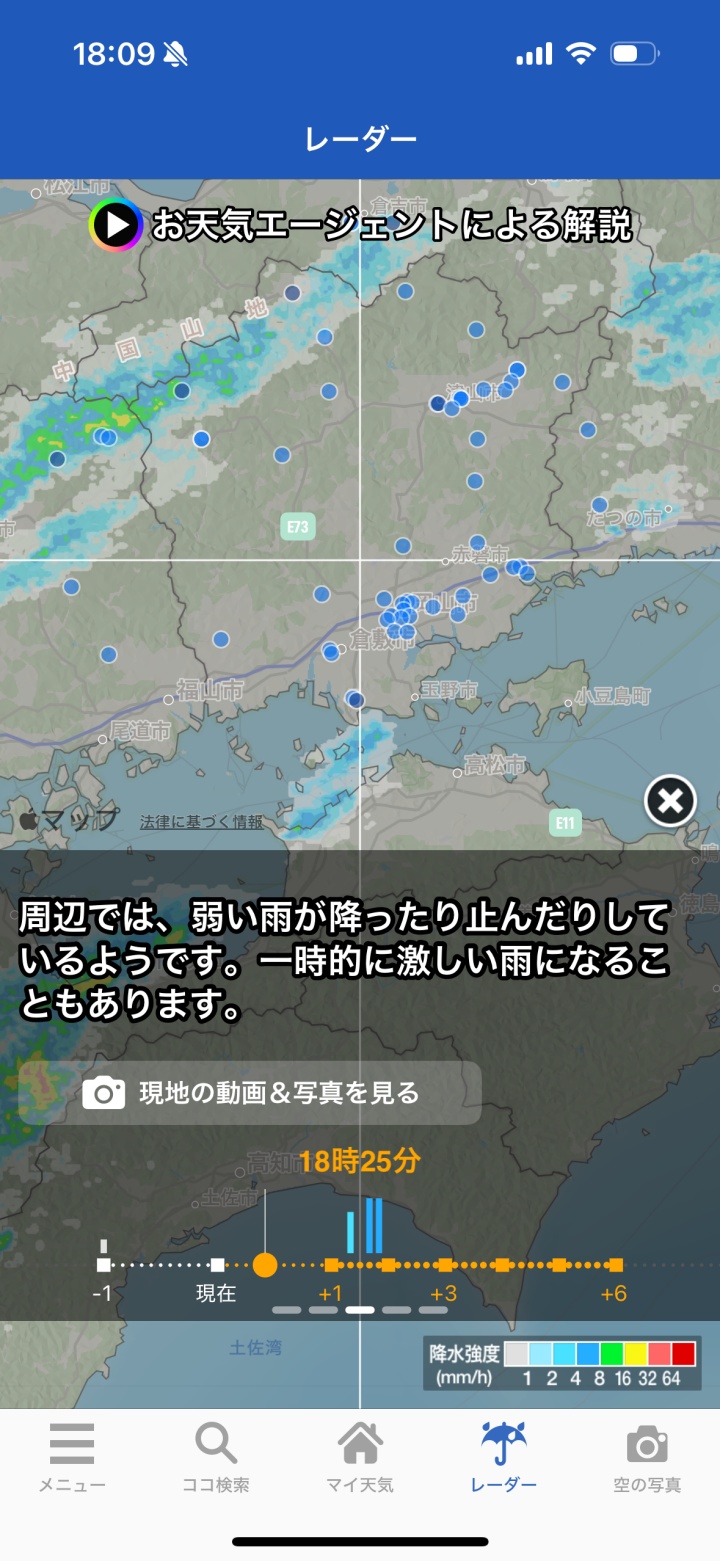Open the メニュー tab
The height and width of the screenshot is (1561, 720).
[x=72, y=1458]
